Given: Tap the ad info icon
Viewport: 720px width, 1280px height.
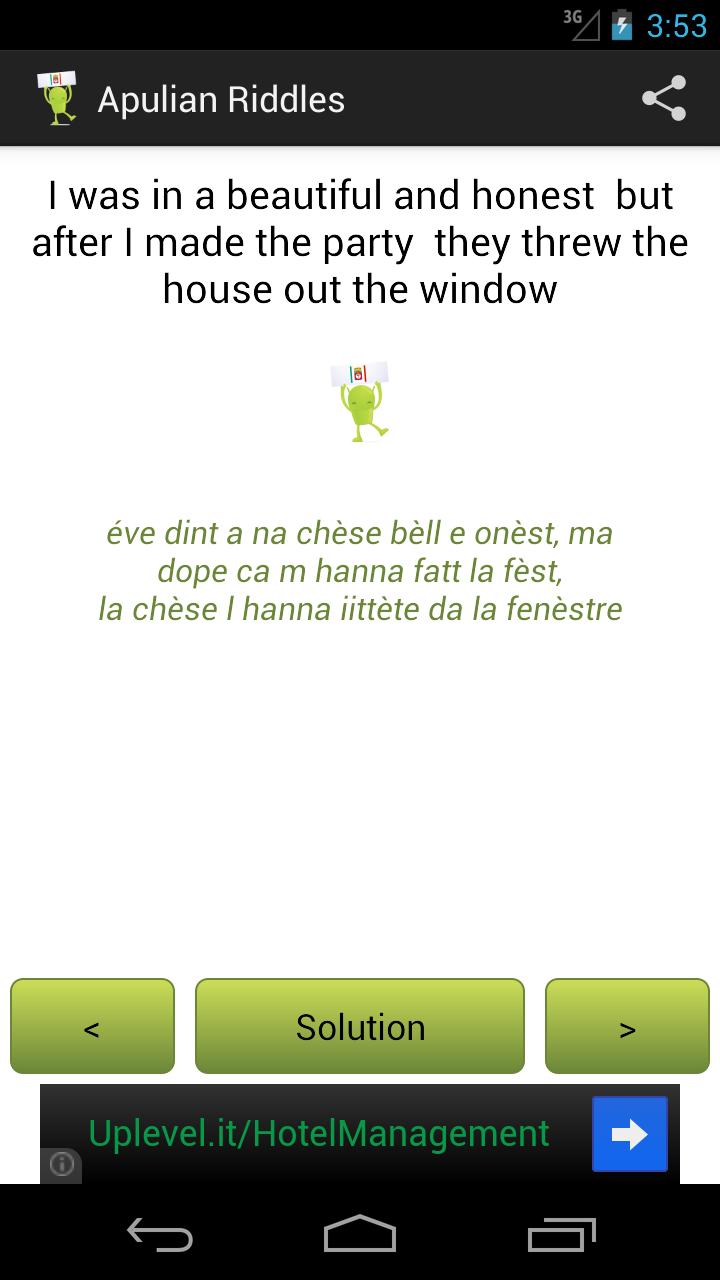Looking at the screenshot, I should point(62,1165).
